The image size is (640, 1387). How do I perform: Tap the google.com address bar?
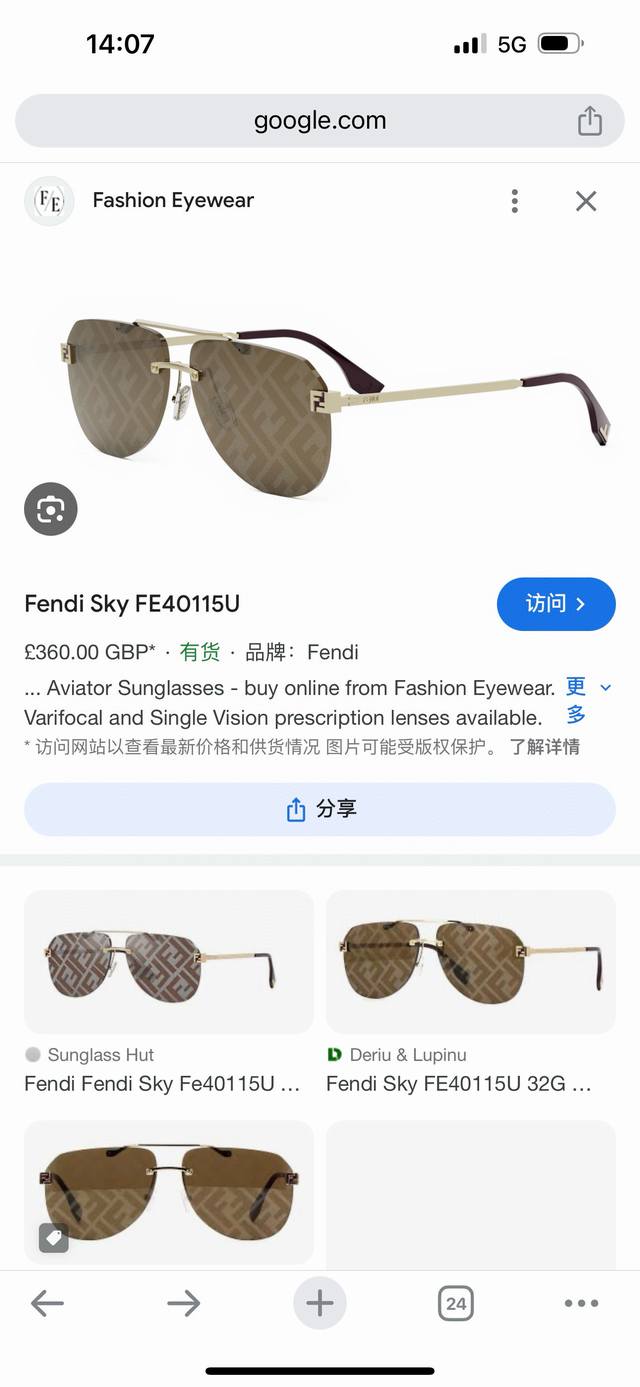tap(320, 121)
